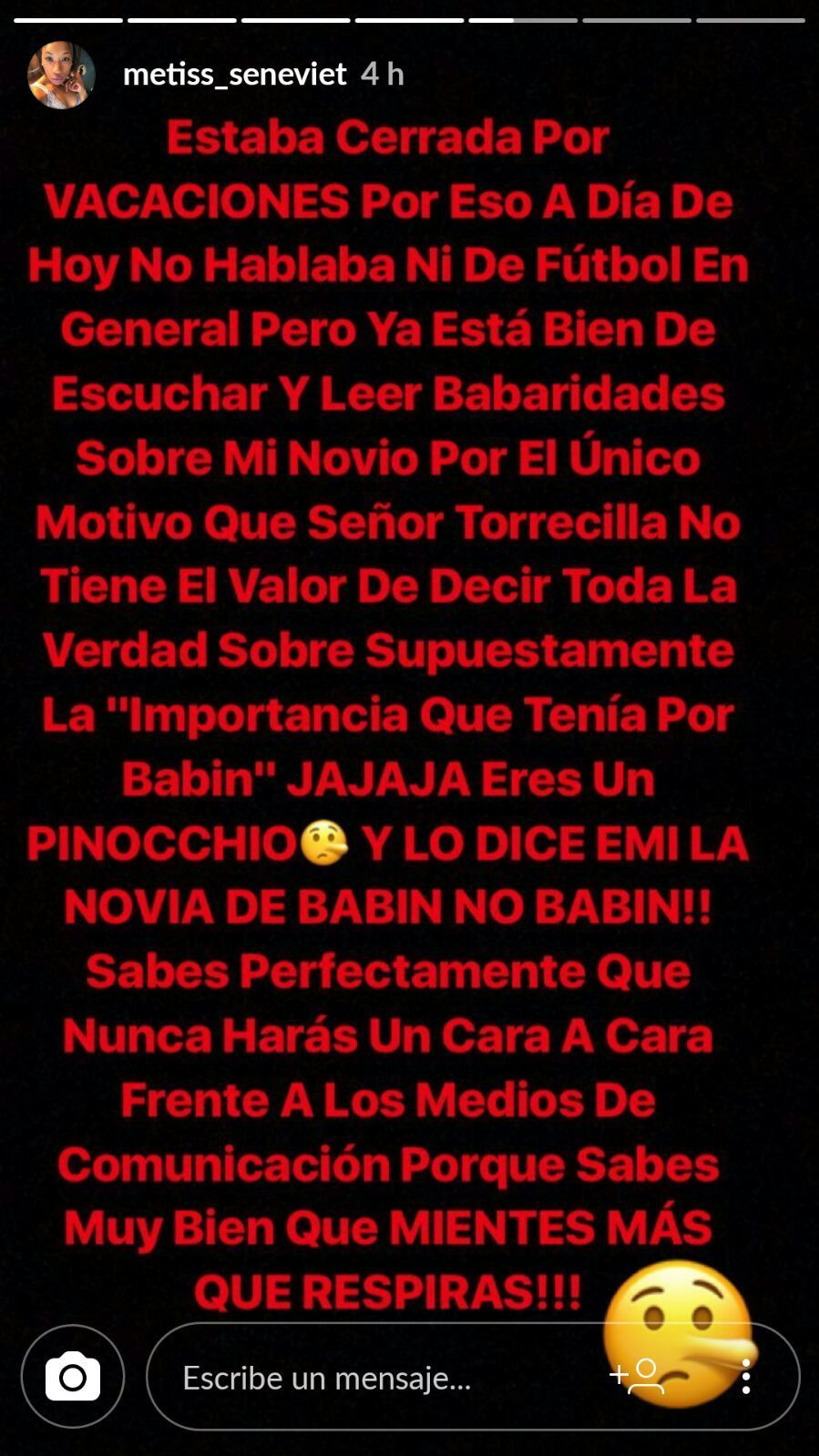Open the camera button

[x=73, y=1376]
